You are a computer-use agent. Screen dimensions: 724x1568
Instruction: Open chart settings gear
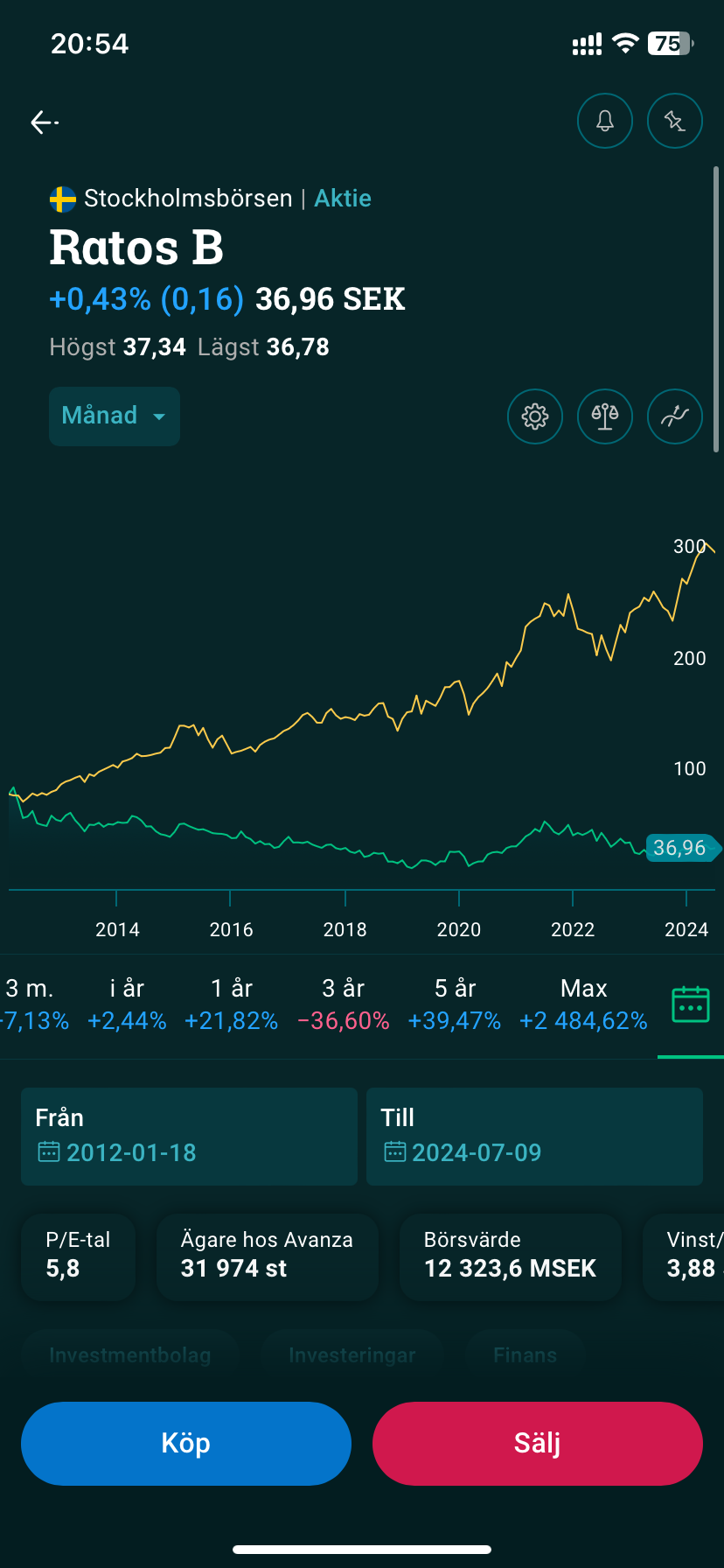[534, 416]
